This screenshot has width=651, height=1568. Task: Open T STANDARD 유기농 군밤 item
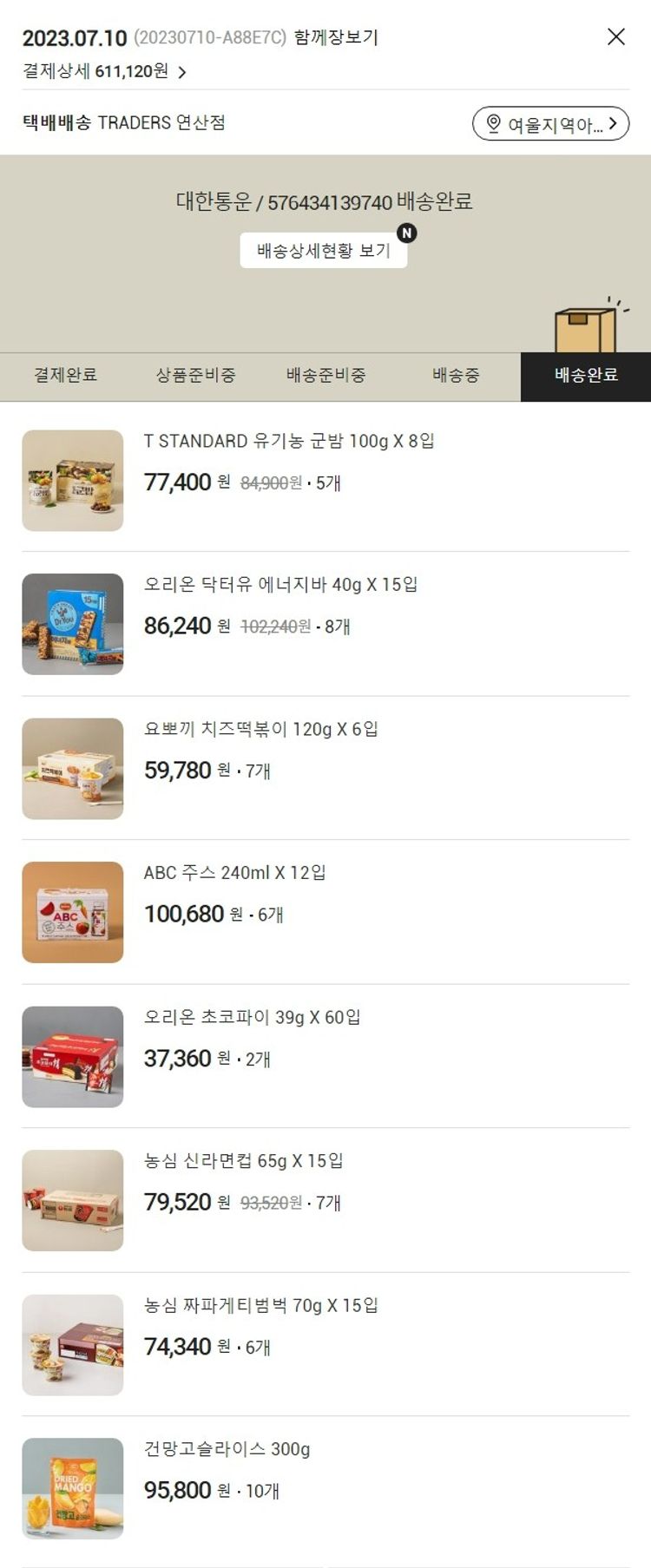point(289,441)
